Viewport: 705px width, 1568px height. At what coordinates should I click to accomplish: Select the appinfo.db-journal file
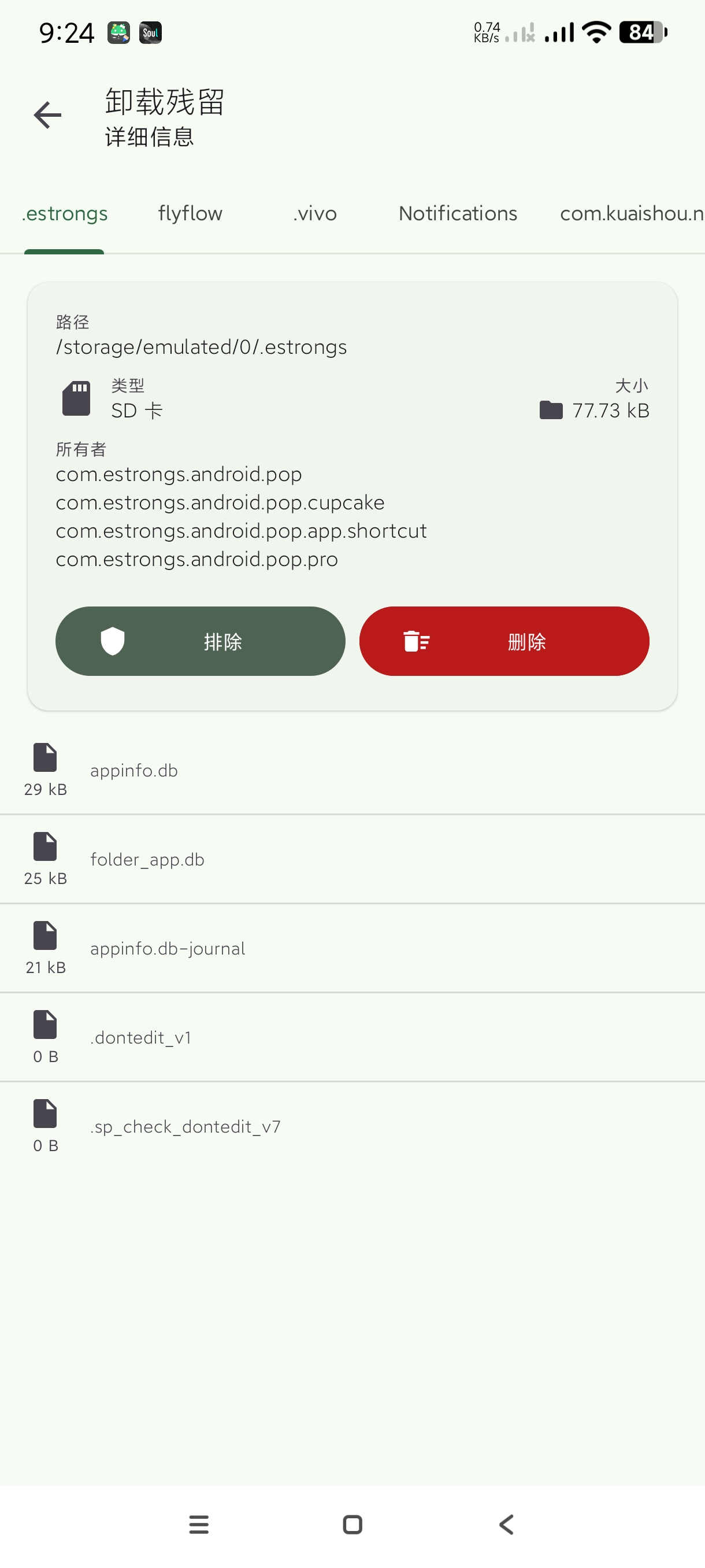tap(352, 948)
